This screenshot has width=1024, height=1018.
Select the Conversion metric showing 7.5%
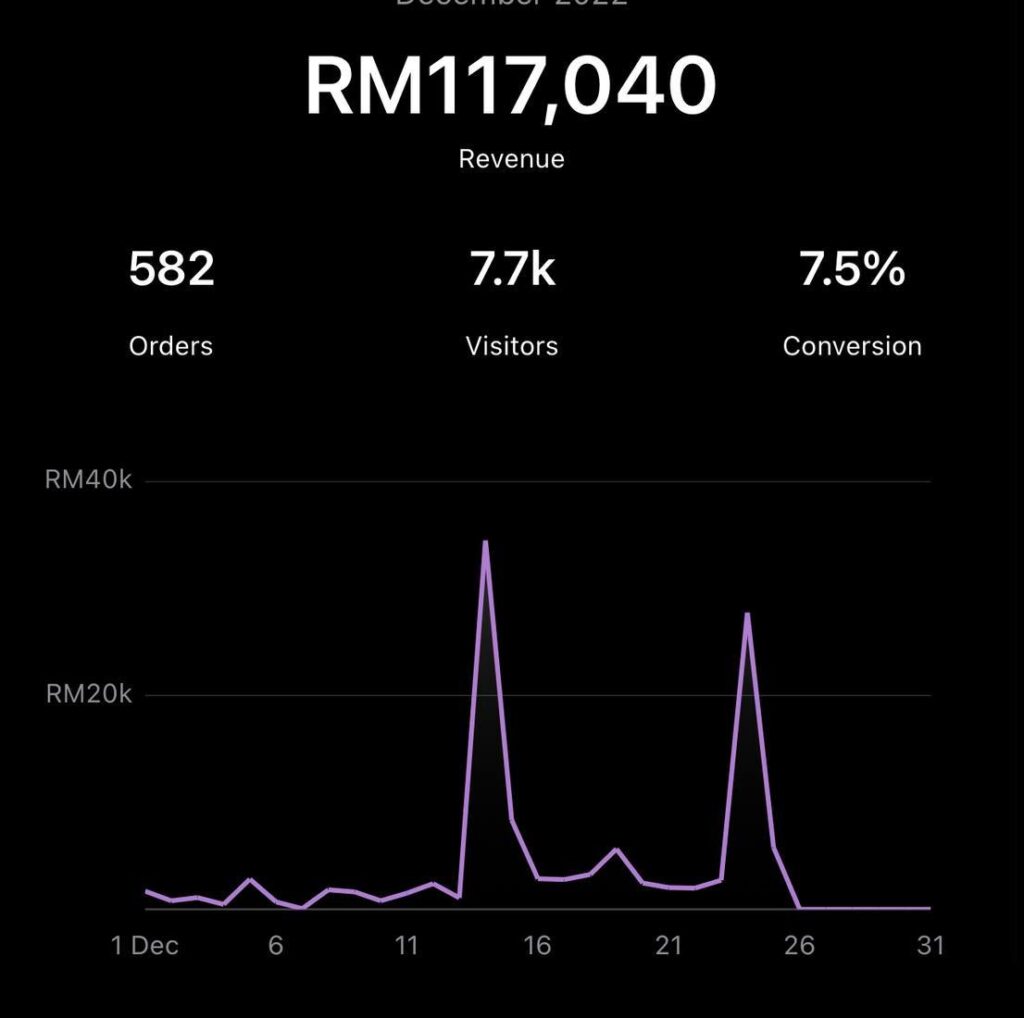(852, 303)
